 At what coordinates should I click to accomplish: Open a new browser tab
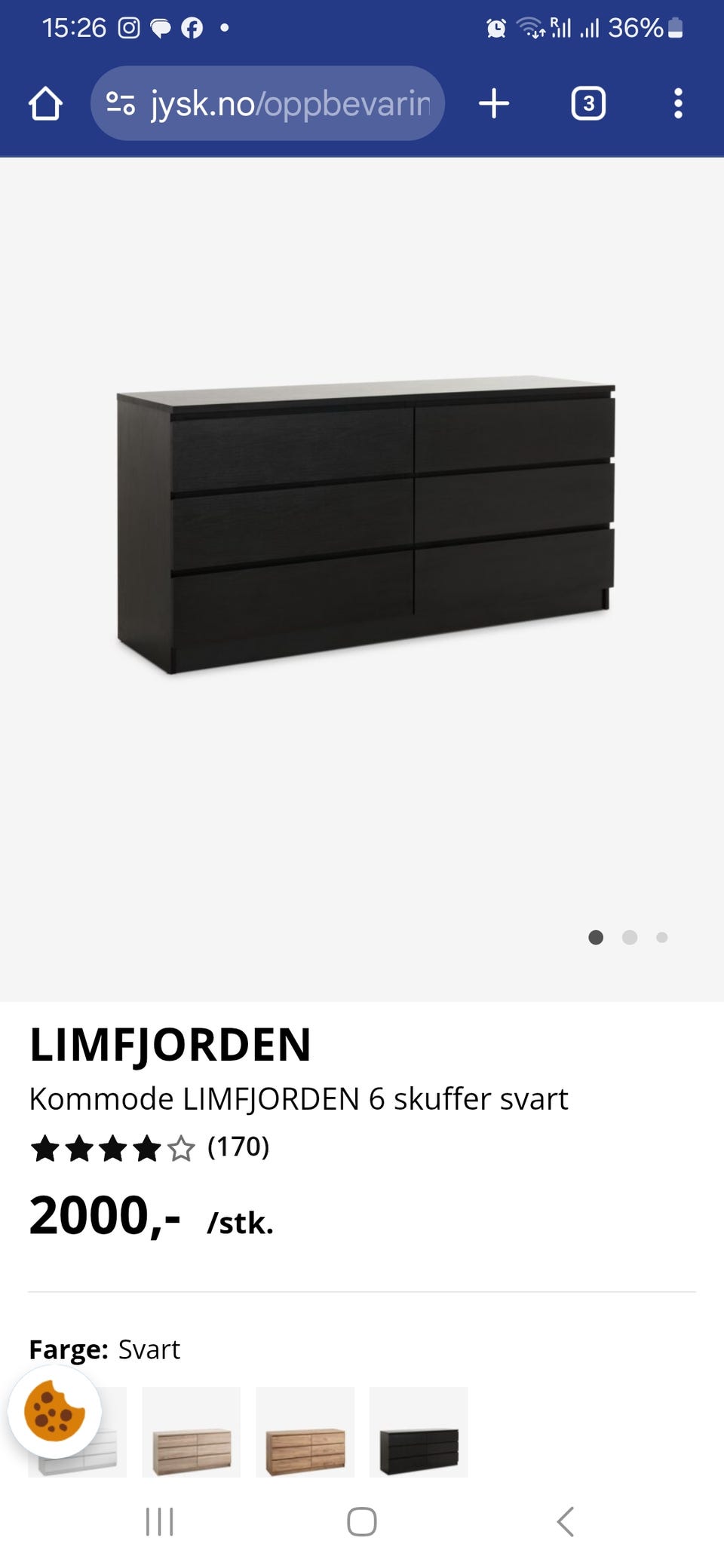[494, 103]
